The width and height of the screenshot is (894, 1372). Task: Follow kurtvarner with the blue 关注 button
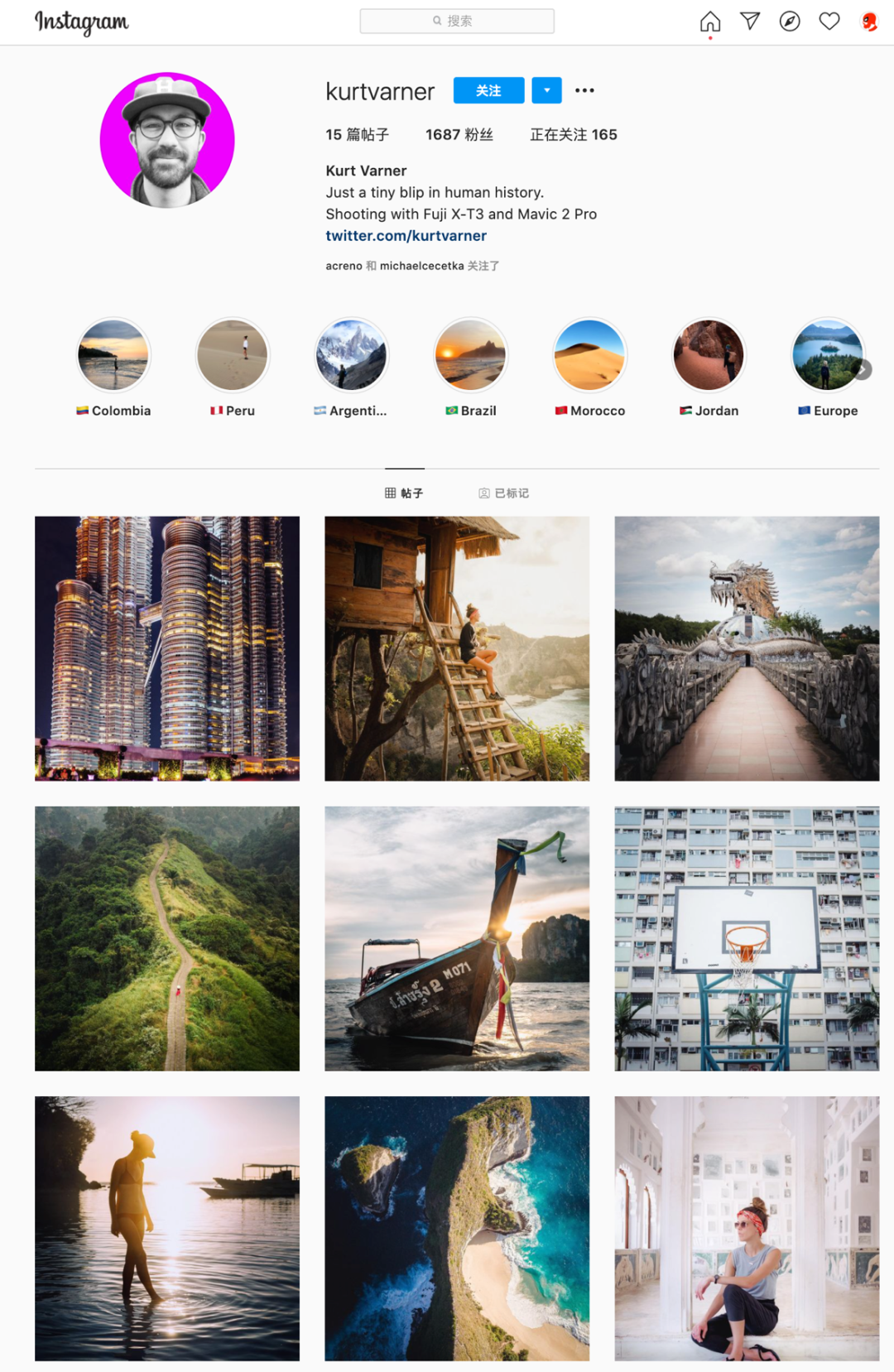click(488, 90)
